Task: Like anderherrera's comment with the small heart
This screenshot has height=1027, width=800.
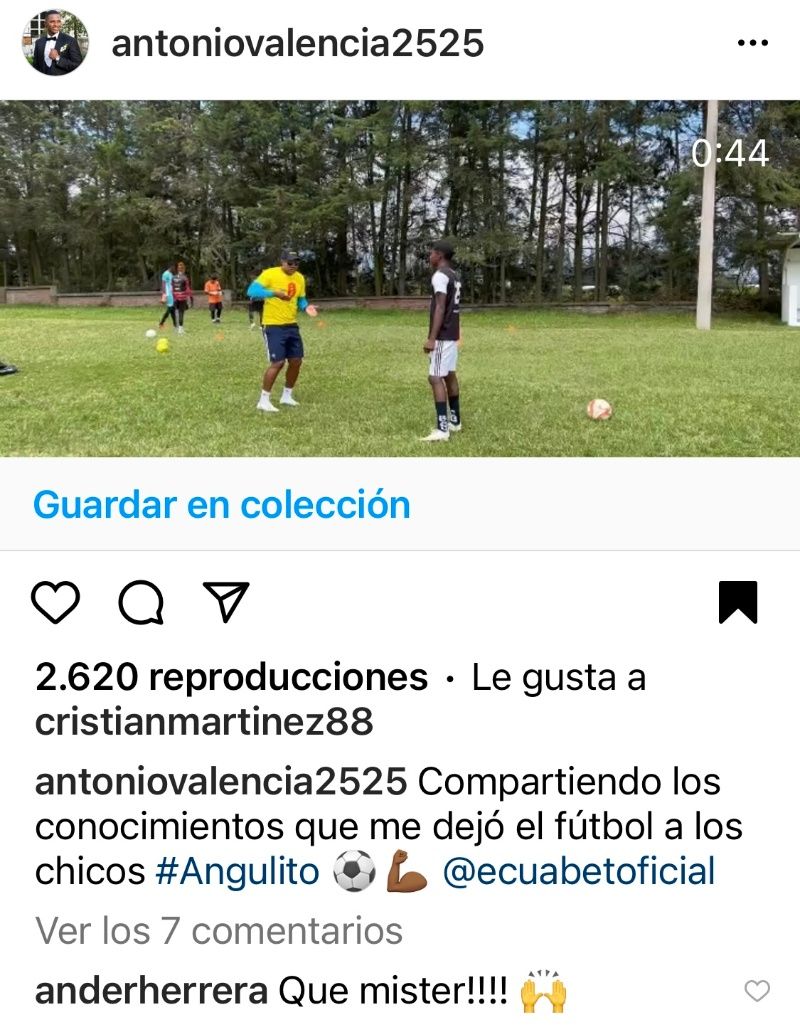Action: pyautogui.click(x=758, y=991)
